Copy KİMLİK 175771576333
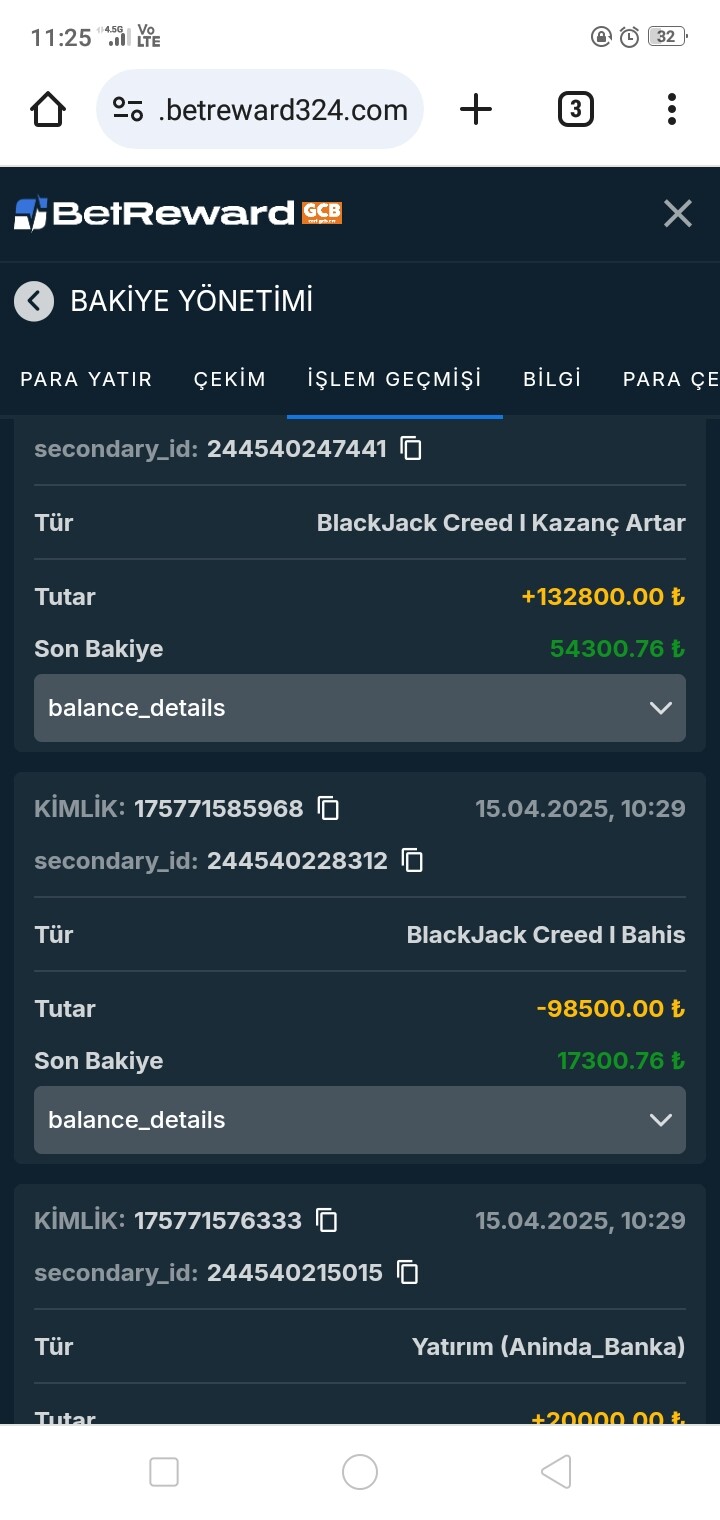Image resolution: width=720 pixels, height=1520 pixels. [327, 1220]
